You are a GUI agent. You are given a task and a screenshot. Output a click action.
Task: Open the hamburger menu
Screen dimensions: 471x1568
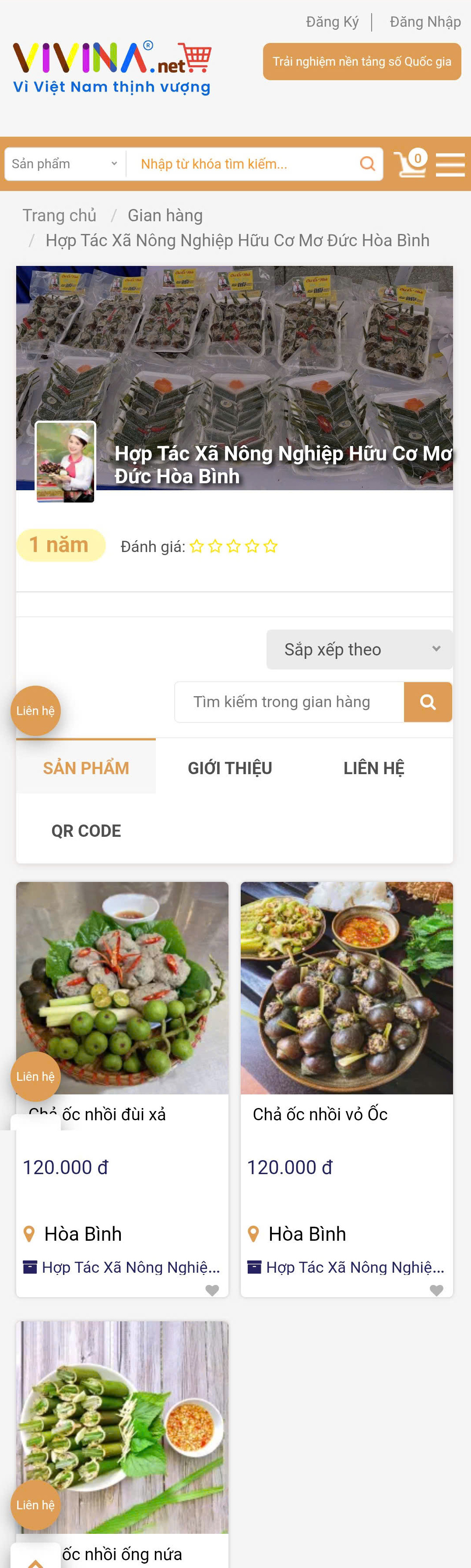[450, 164]
